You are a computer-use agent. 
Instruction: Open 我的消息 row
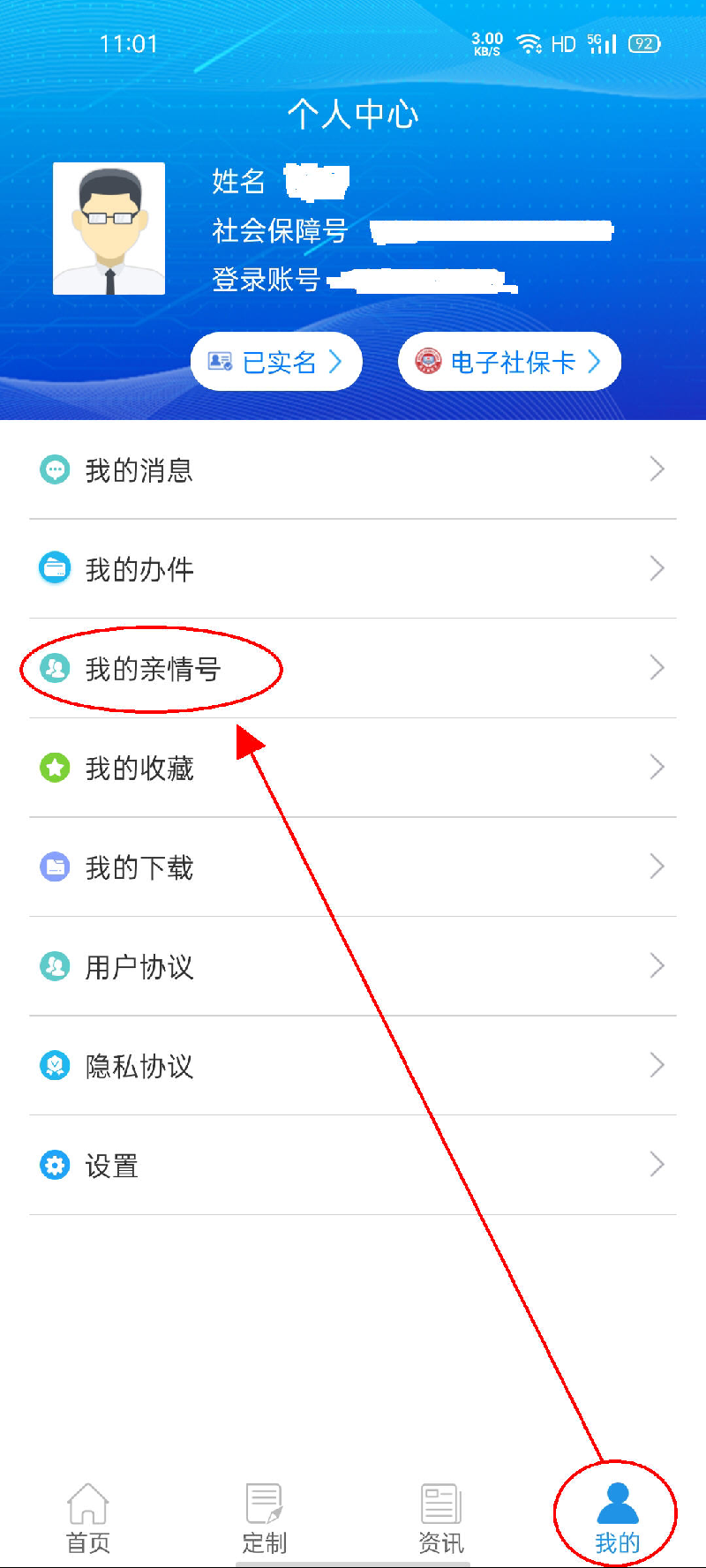pyautogui.click(x=353, y=469)
